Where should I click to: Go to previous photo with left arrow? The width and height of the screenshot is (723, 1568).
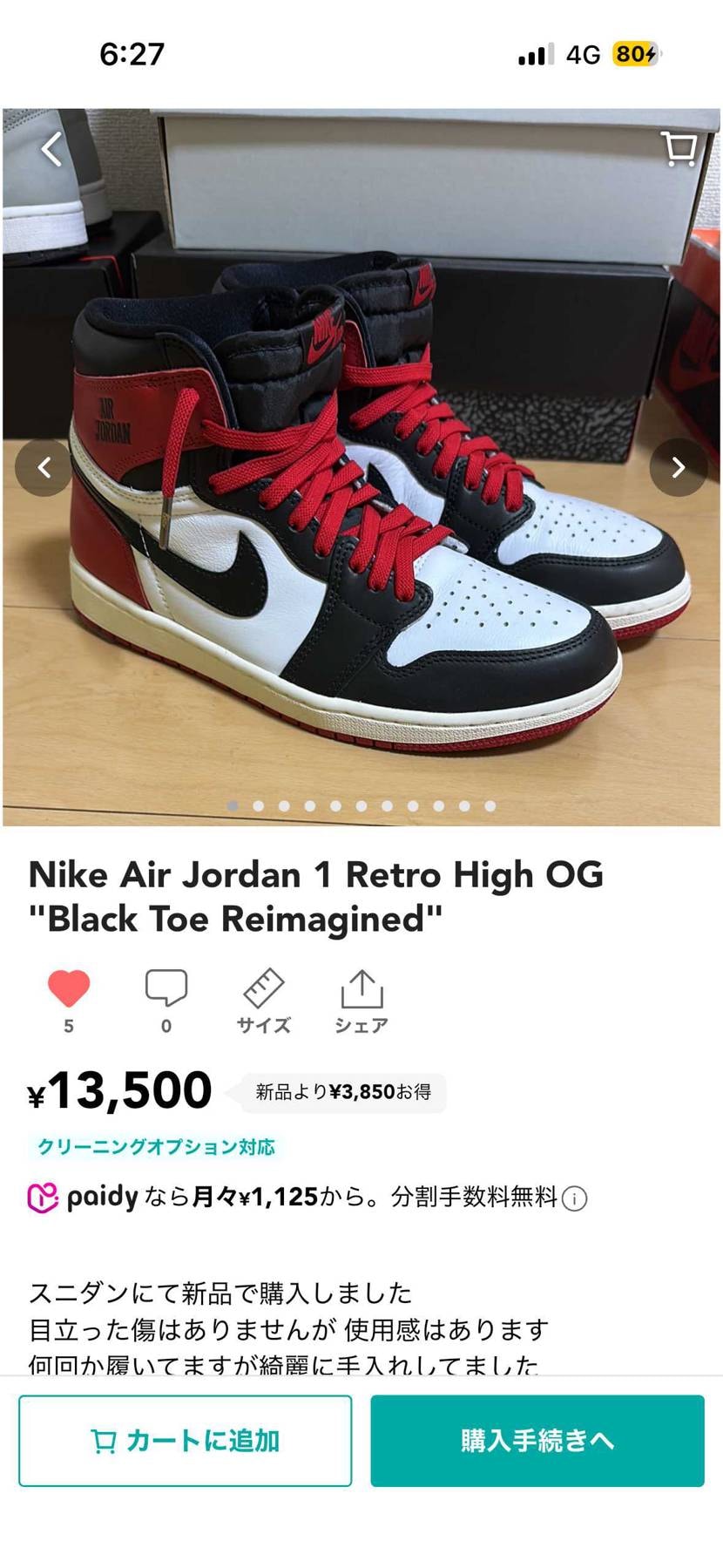tap(44, 468)
